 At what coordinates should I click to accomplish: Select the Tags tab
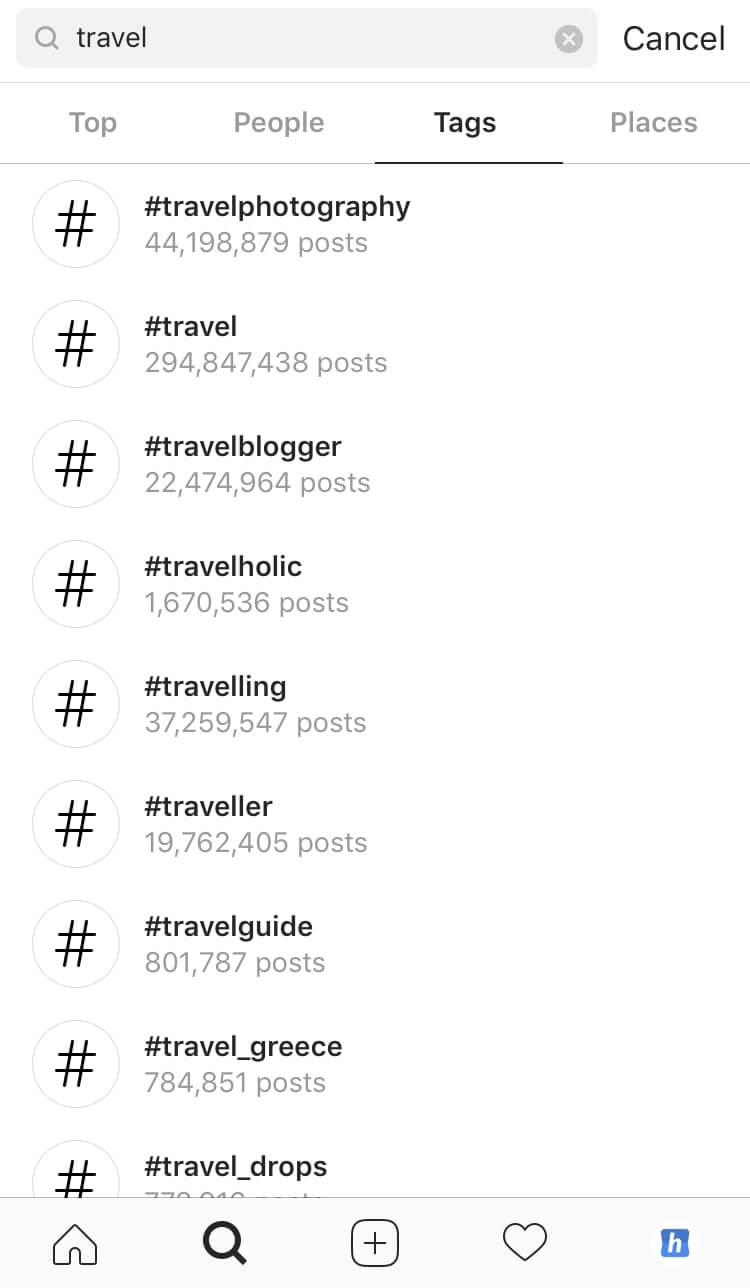click(x=465, y=123)
